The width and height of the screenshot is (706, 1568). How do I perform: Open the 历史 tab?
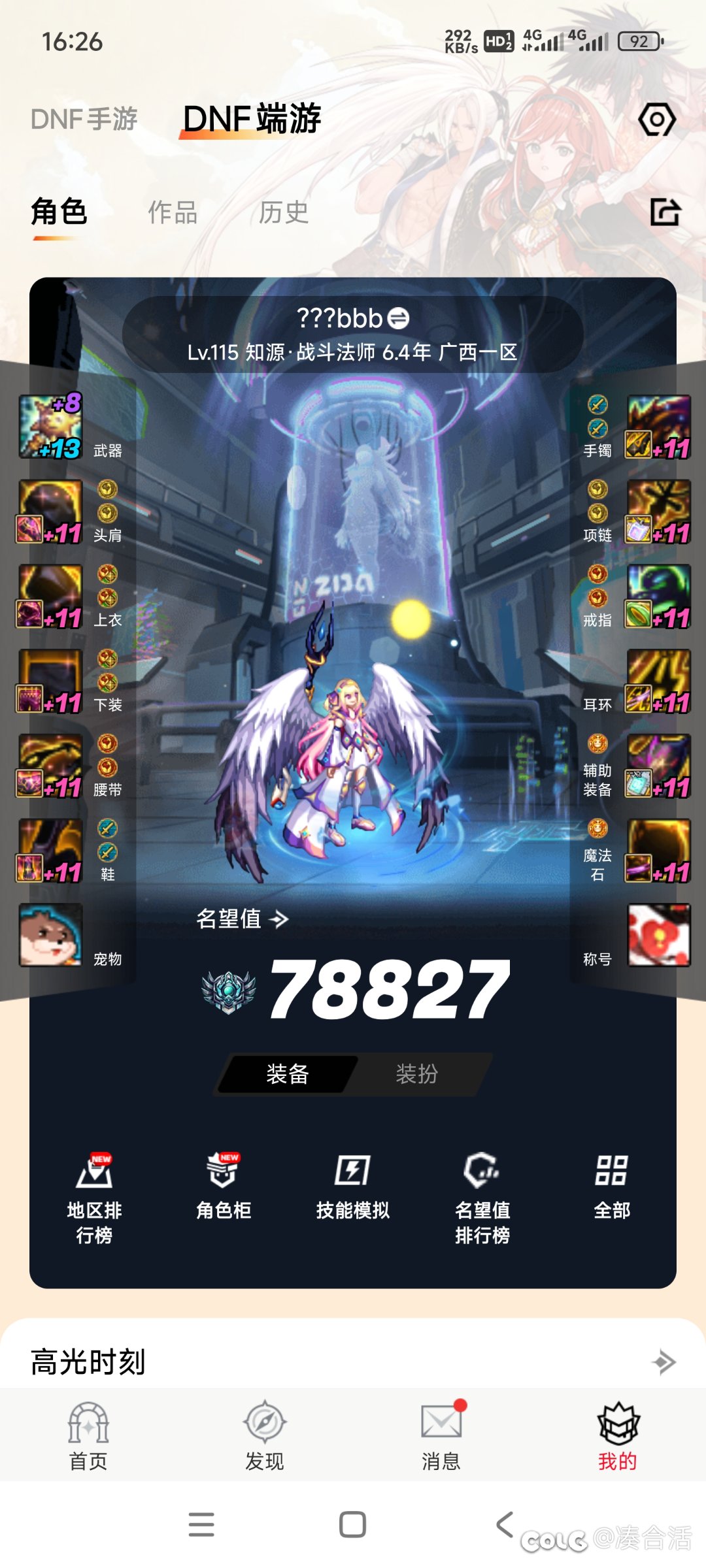point(283,212)
